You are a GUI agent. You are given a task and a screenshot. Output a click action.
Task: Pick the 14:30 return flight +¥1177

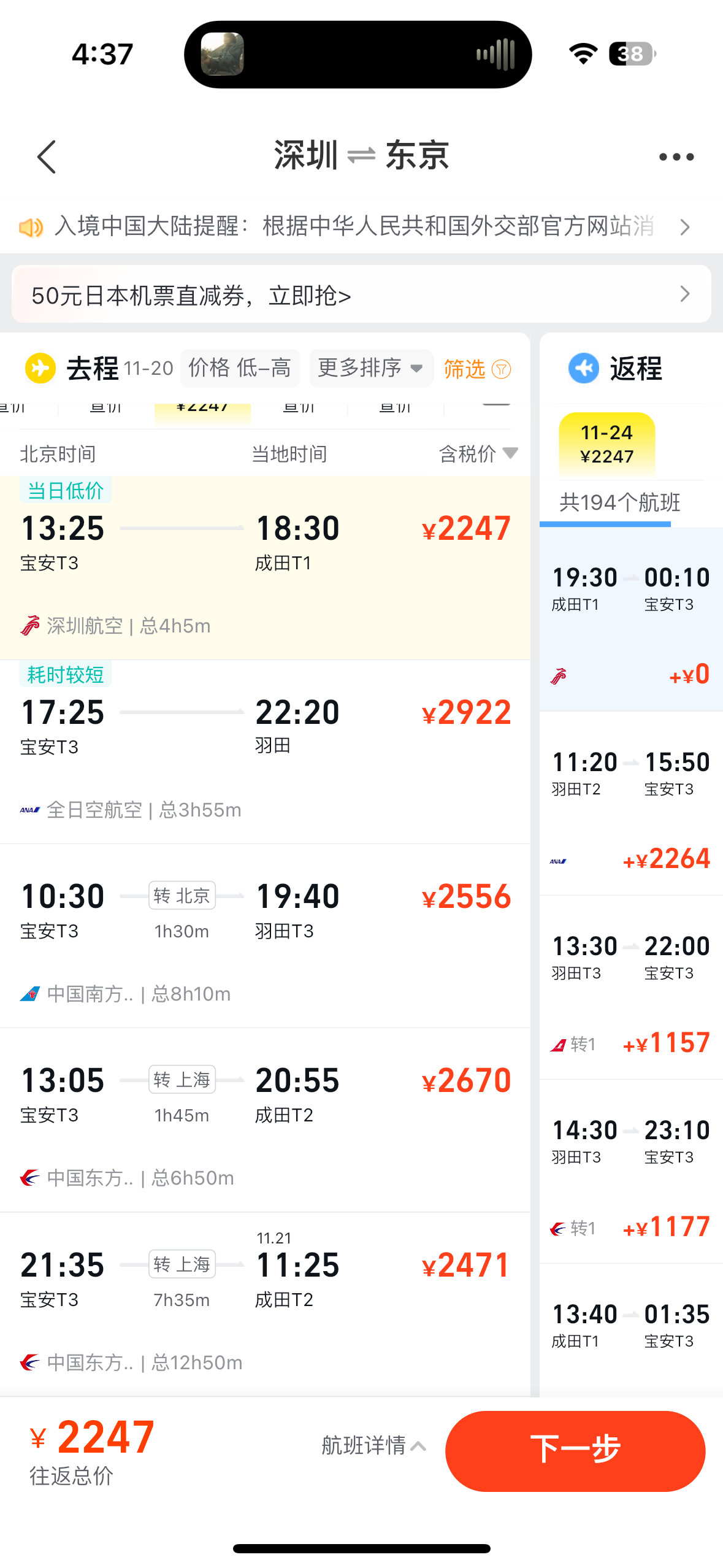point(631,1172)
